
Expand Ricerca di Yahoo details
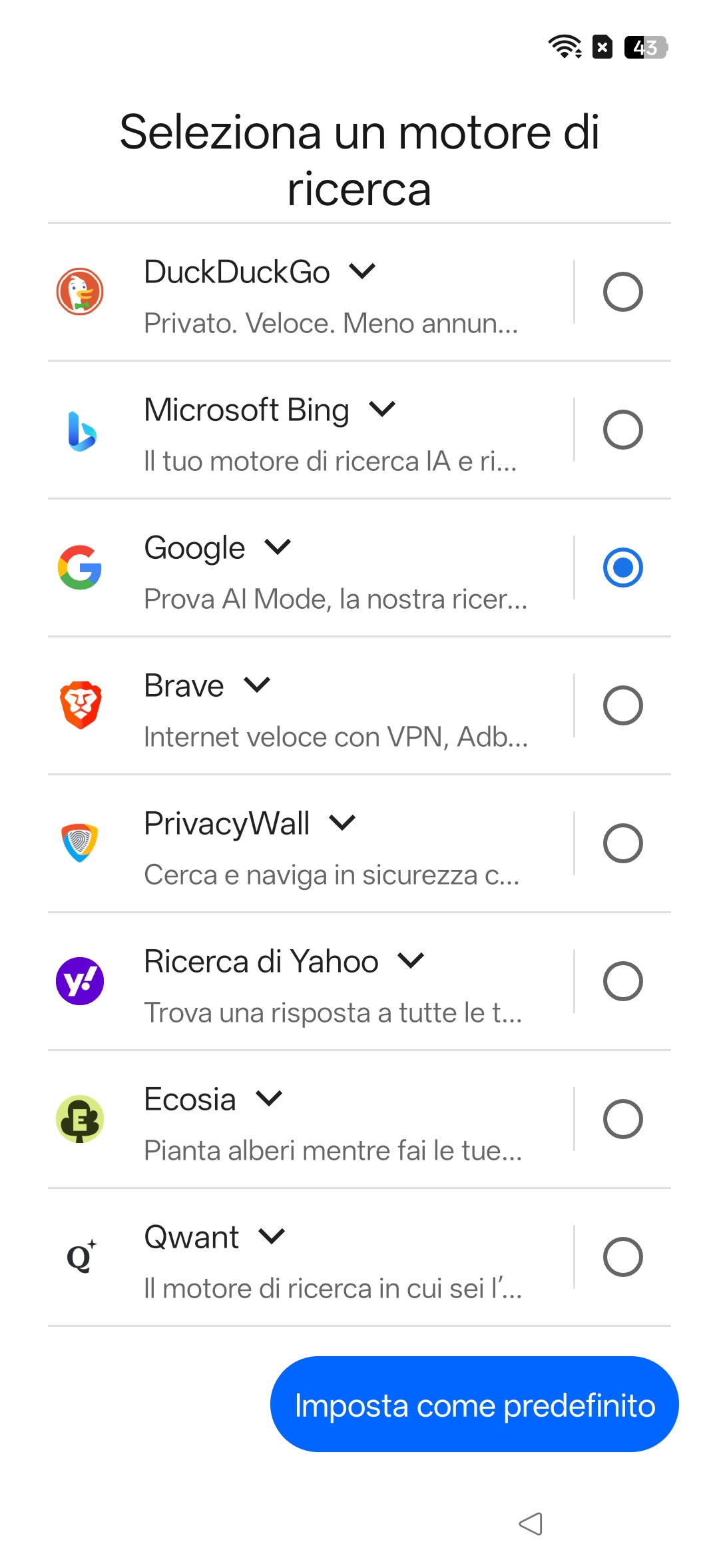411,961
